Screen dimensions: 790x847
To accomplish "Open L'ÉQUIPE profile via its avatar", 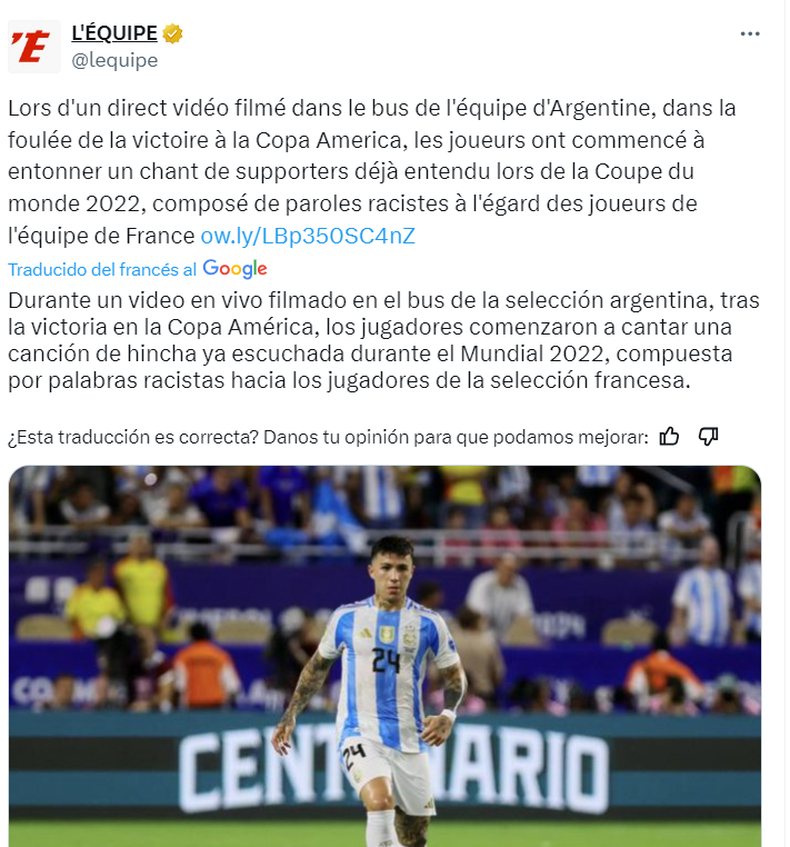I will click(x=33, y=46).
